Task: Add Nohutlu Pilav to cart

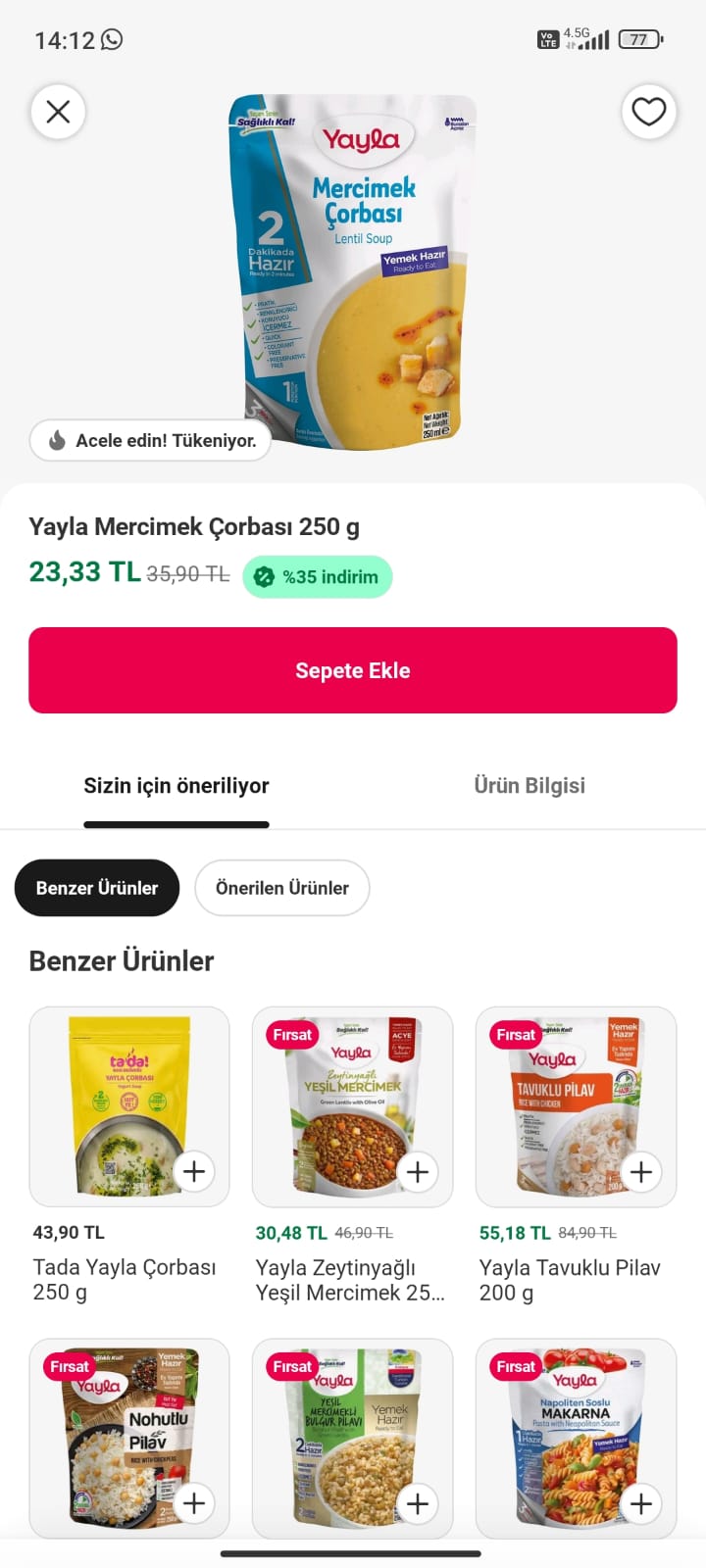Action: (x=194, y=1502)
